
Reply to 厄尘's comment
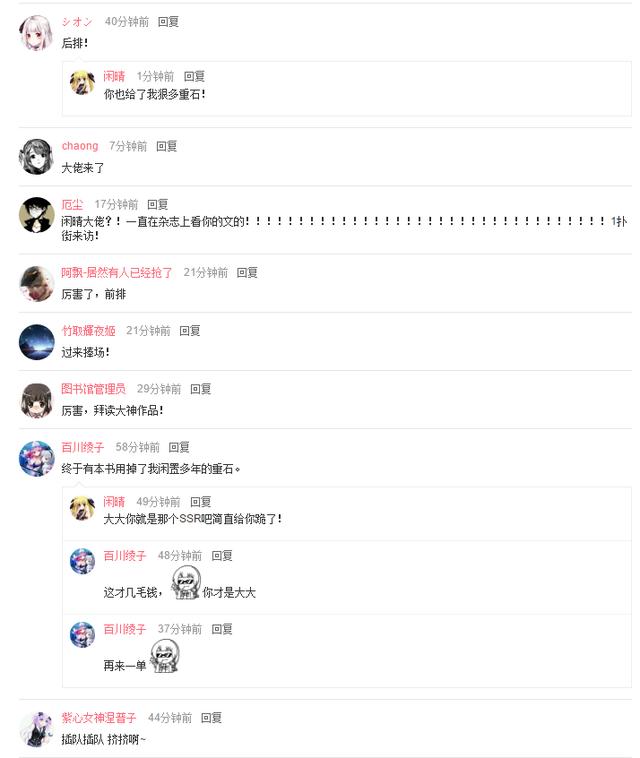click(x=158, y=204)
